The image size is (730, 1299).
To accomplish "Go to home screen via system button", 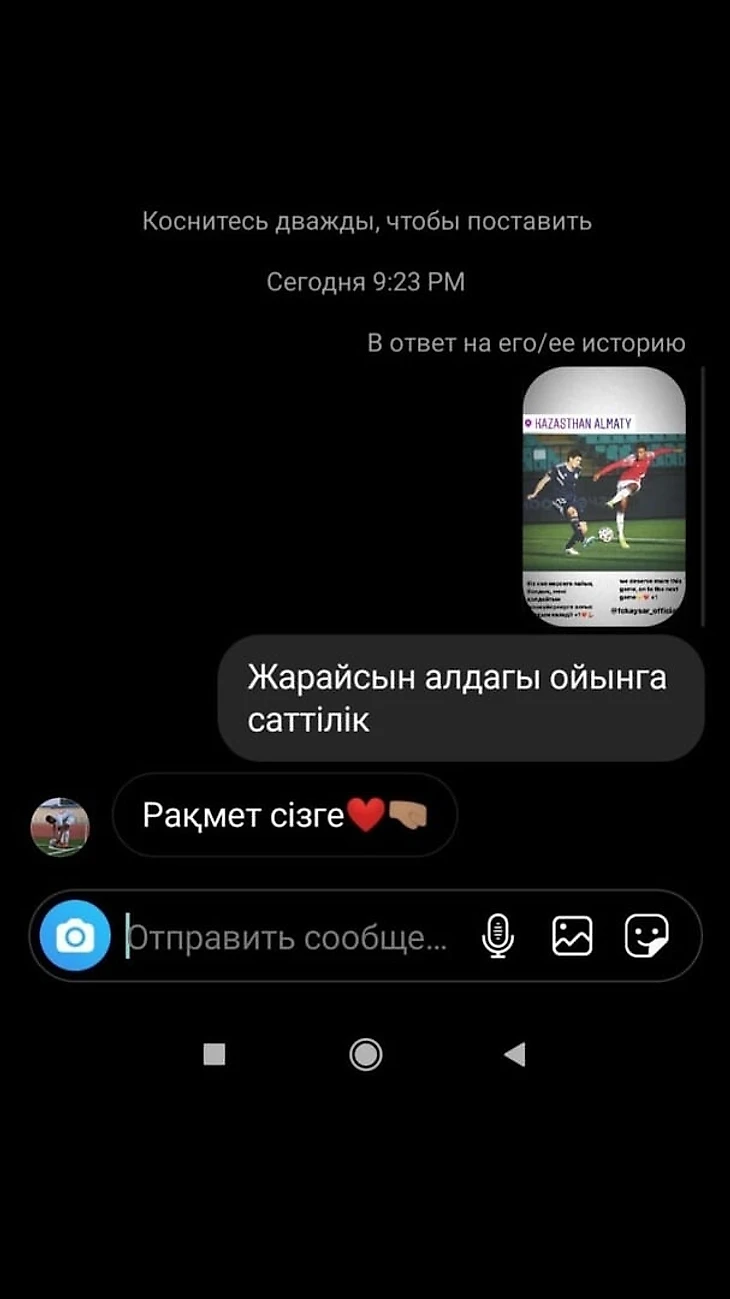I will click(x=366, y=1054).
